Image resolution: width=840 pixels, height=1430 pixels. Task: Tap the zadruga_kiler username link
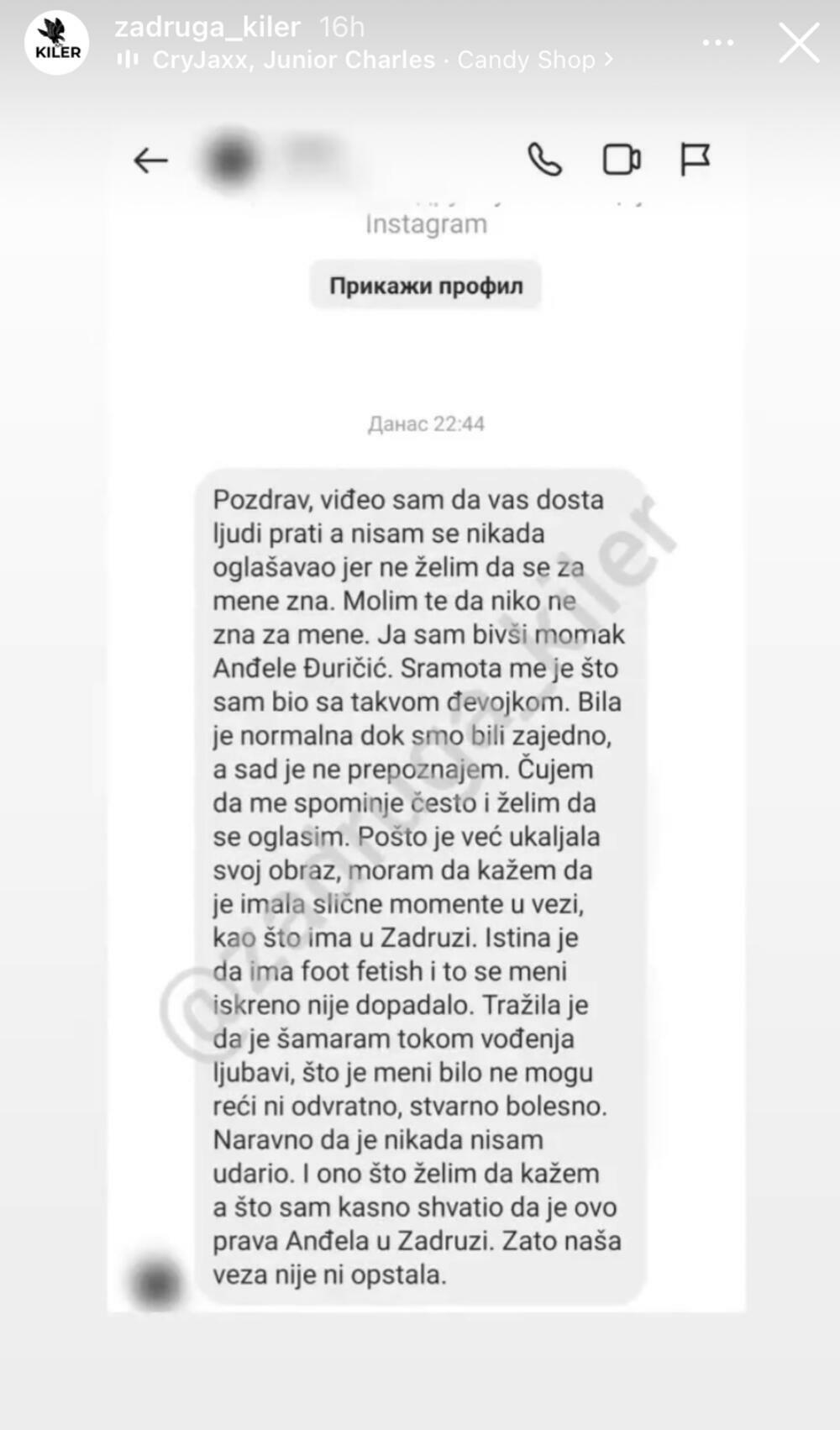[206, 26]
